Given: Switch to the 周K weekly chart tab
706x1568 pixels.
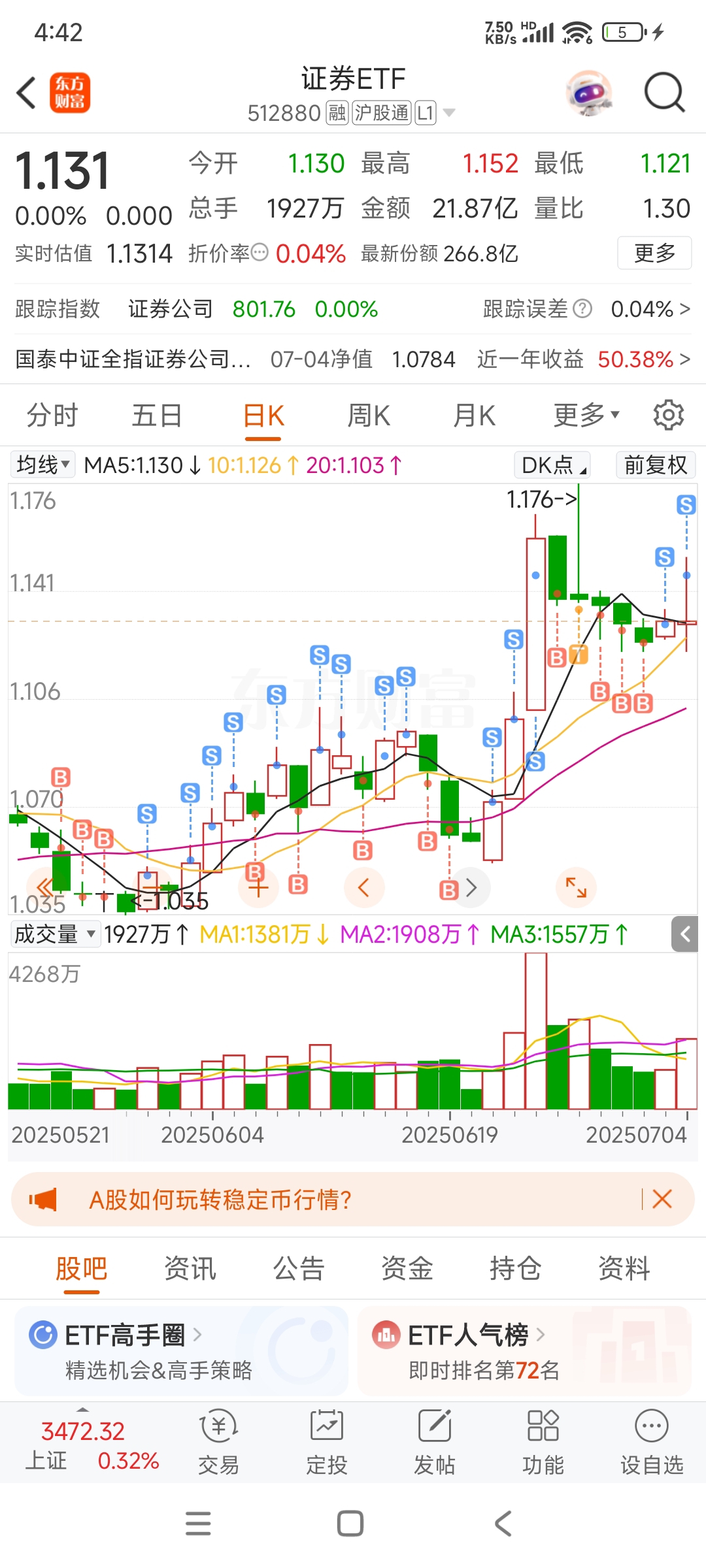Looking at the screenshot, I should click(x=368, y=414).
